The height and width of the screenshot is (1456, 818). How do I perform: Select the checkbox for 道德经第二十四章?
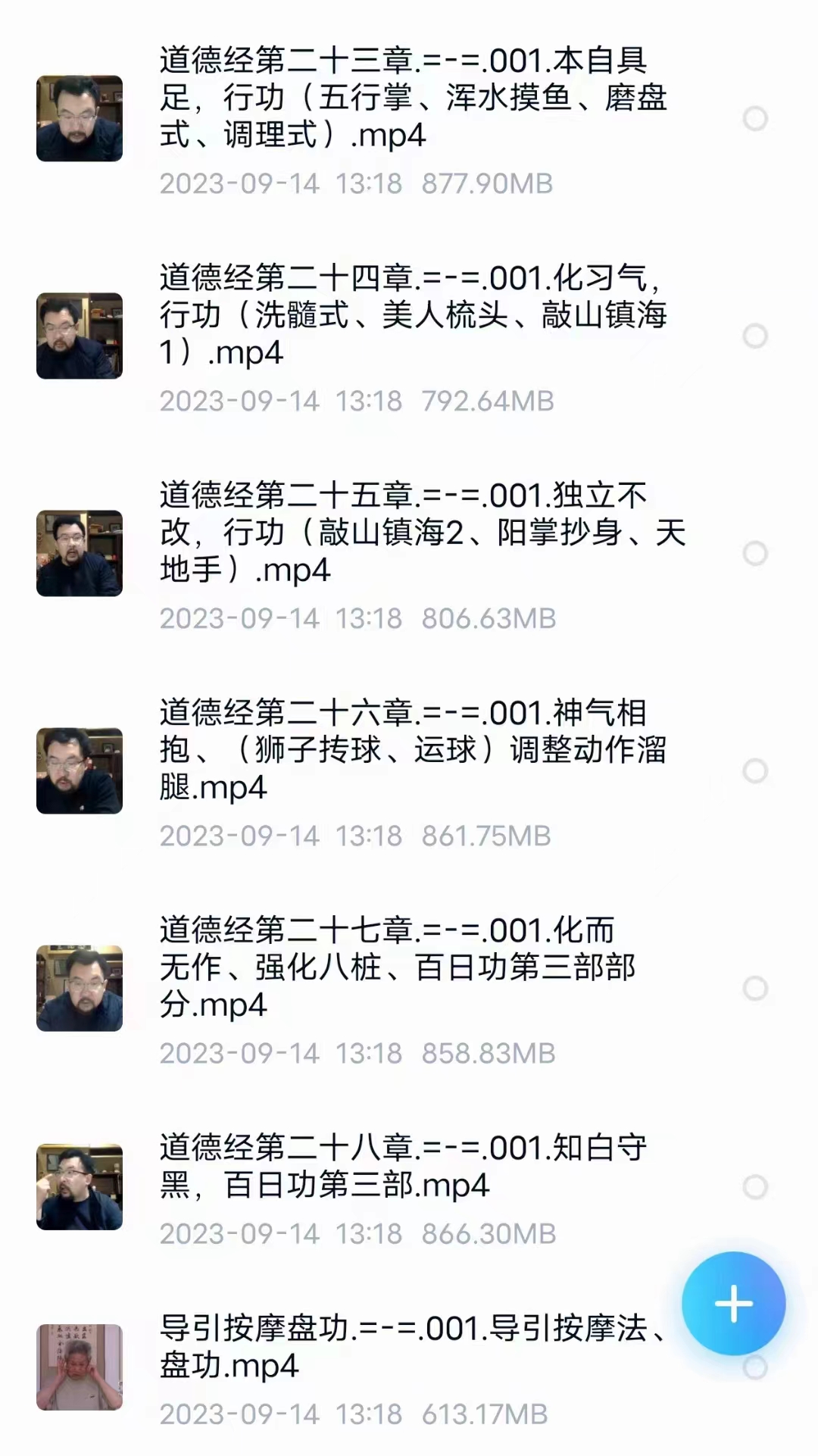click(x=755, y=336)
